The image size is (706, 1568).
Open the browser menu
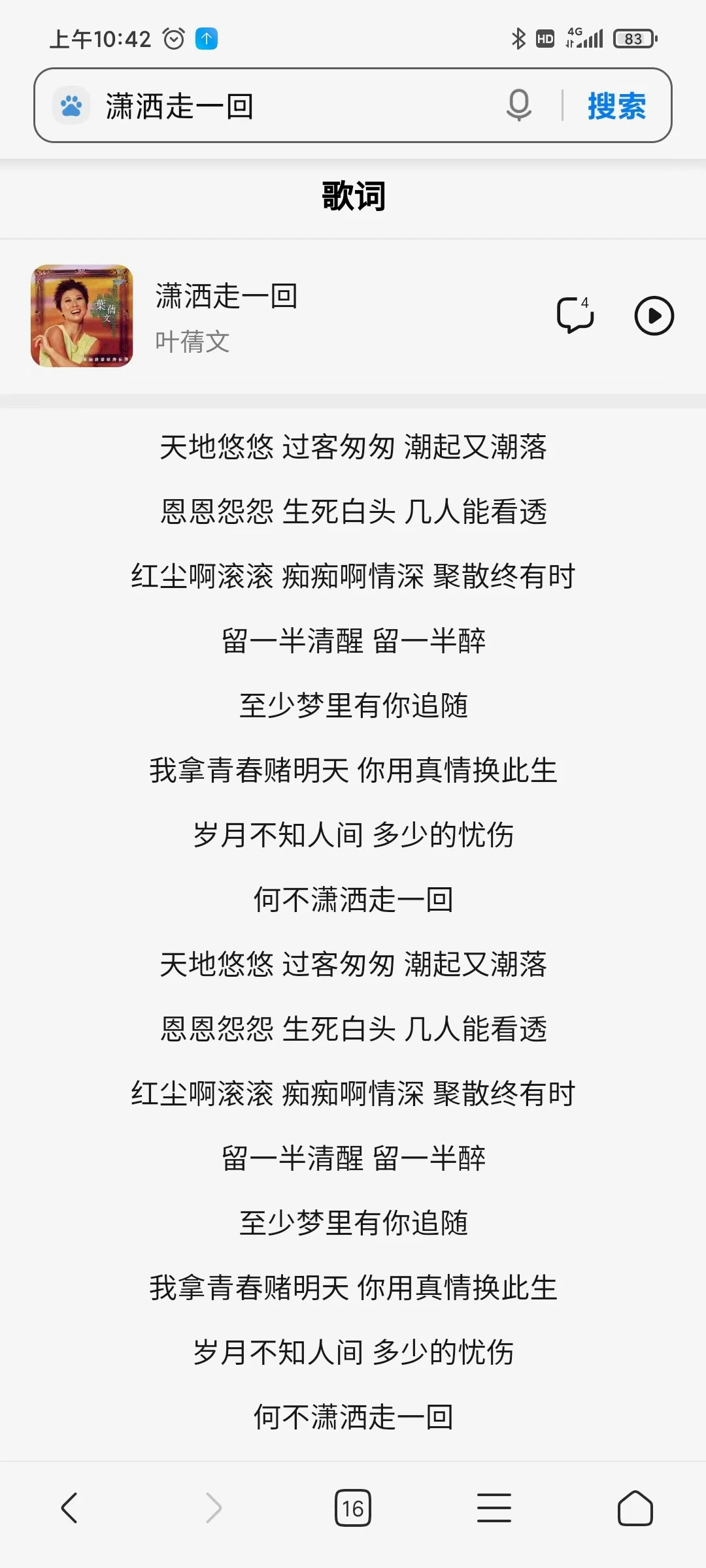click(x=494, y=1508)
